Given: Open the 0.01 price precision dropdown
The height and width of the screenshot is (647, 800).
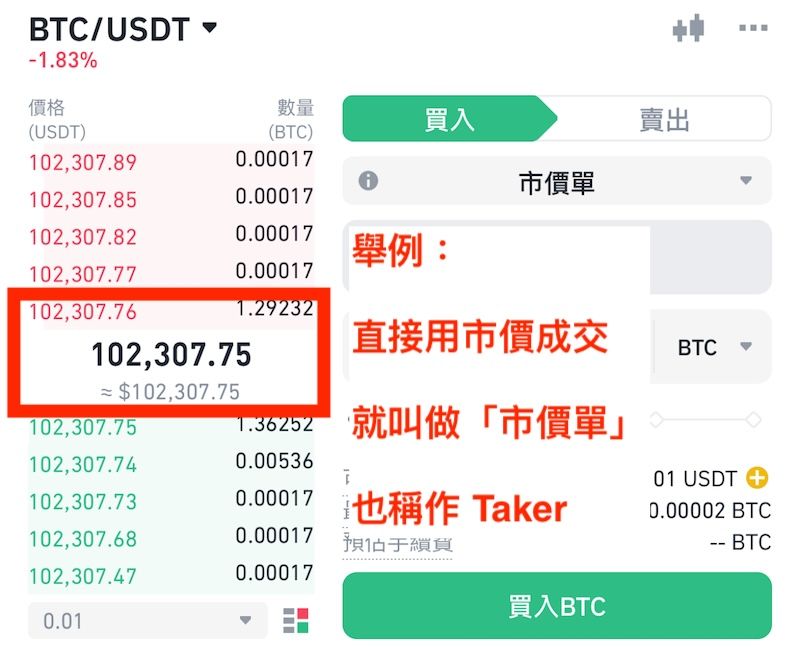Looking at the screenshot, I should pos(148,621).
